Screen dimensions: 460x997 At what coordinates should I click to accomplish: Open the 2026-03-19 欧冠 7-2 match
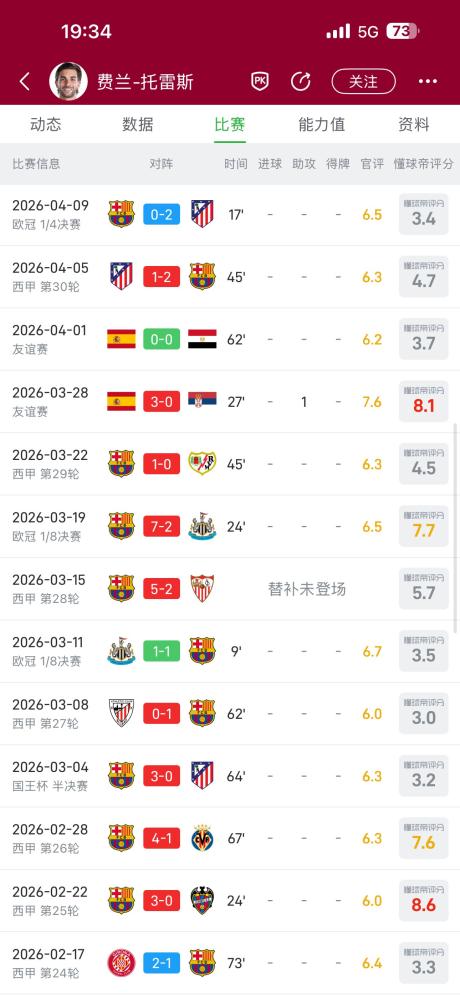230,526
